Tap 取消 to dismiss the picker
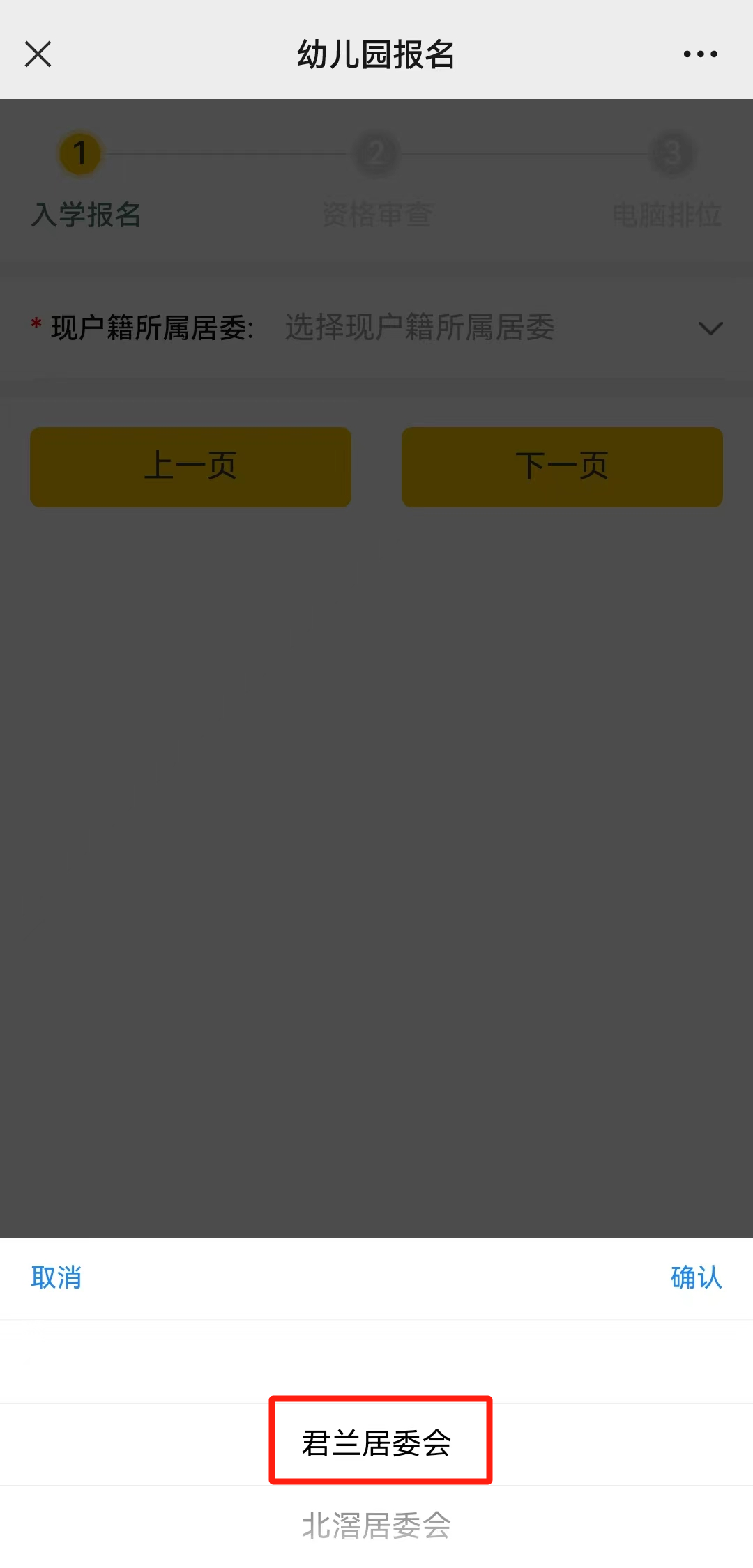This screenshot has width=753, height=1568. pos(56,1277)
